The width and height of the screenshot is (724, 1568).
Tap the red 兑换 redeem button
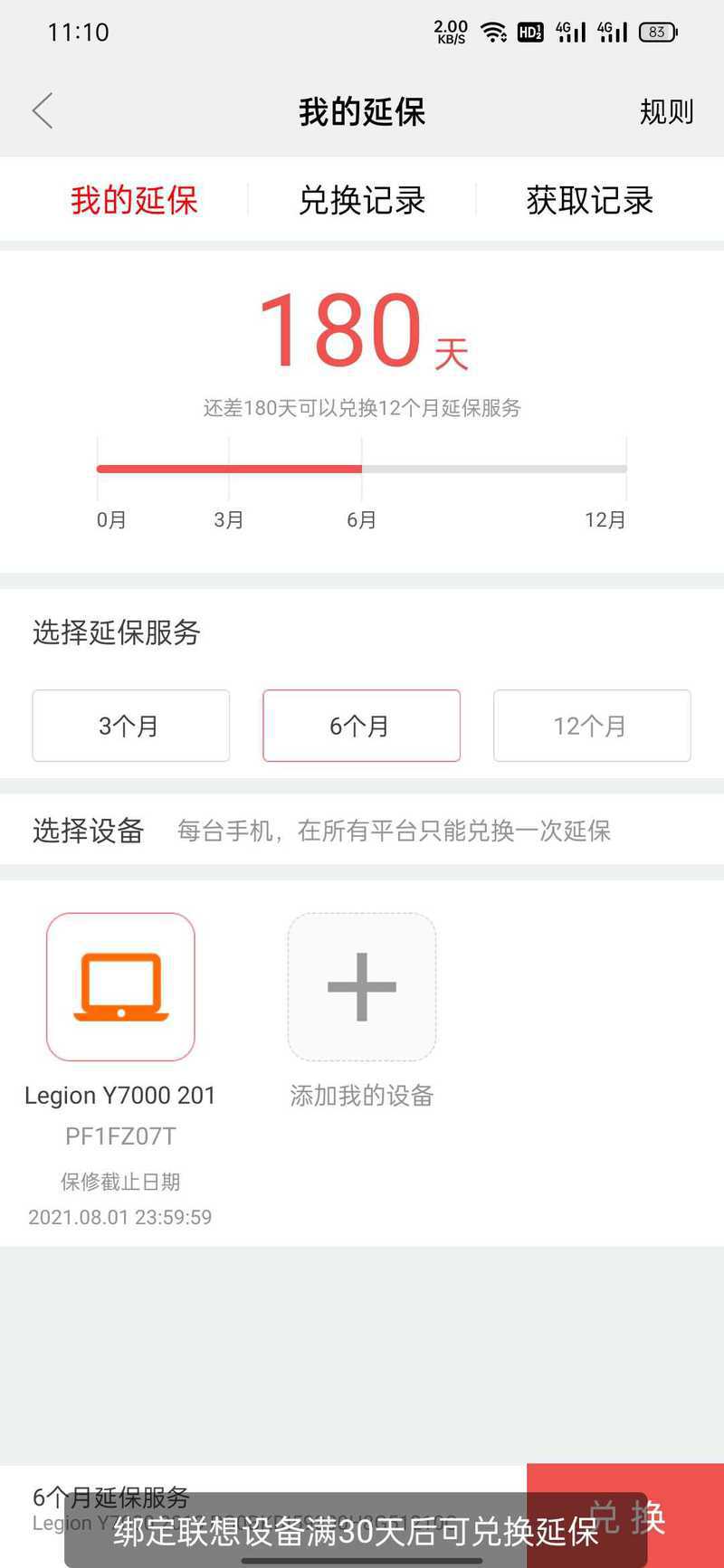[x=625, y=1516]
